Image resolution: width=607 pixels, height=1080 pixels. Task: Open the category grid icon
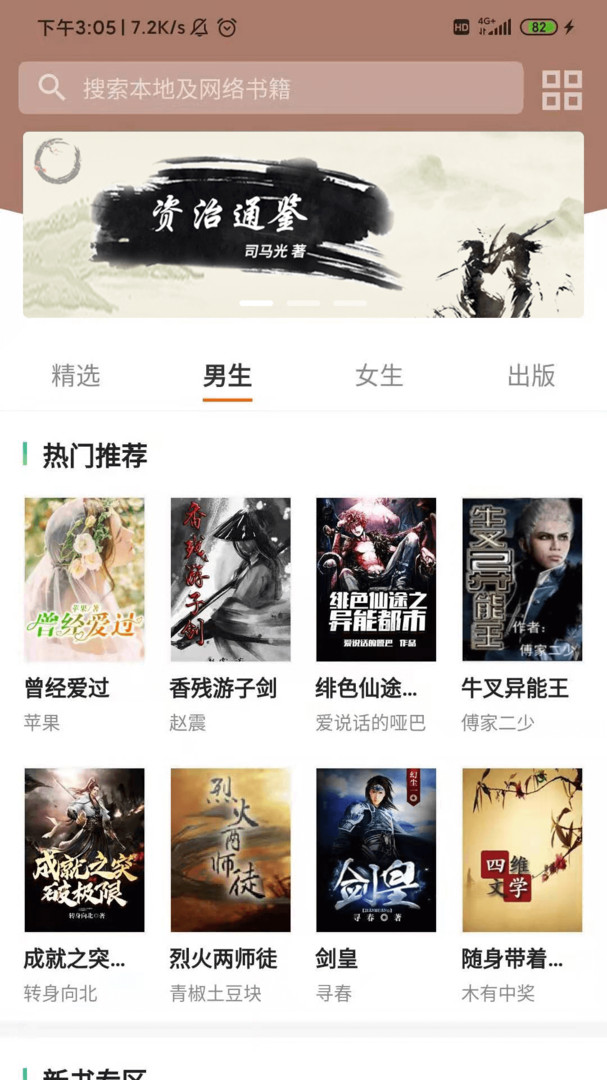(x=562, y=89)
